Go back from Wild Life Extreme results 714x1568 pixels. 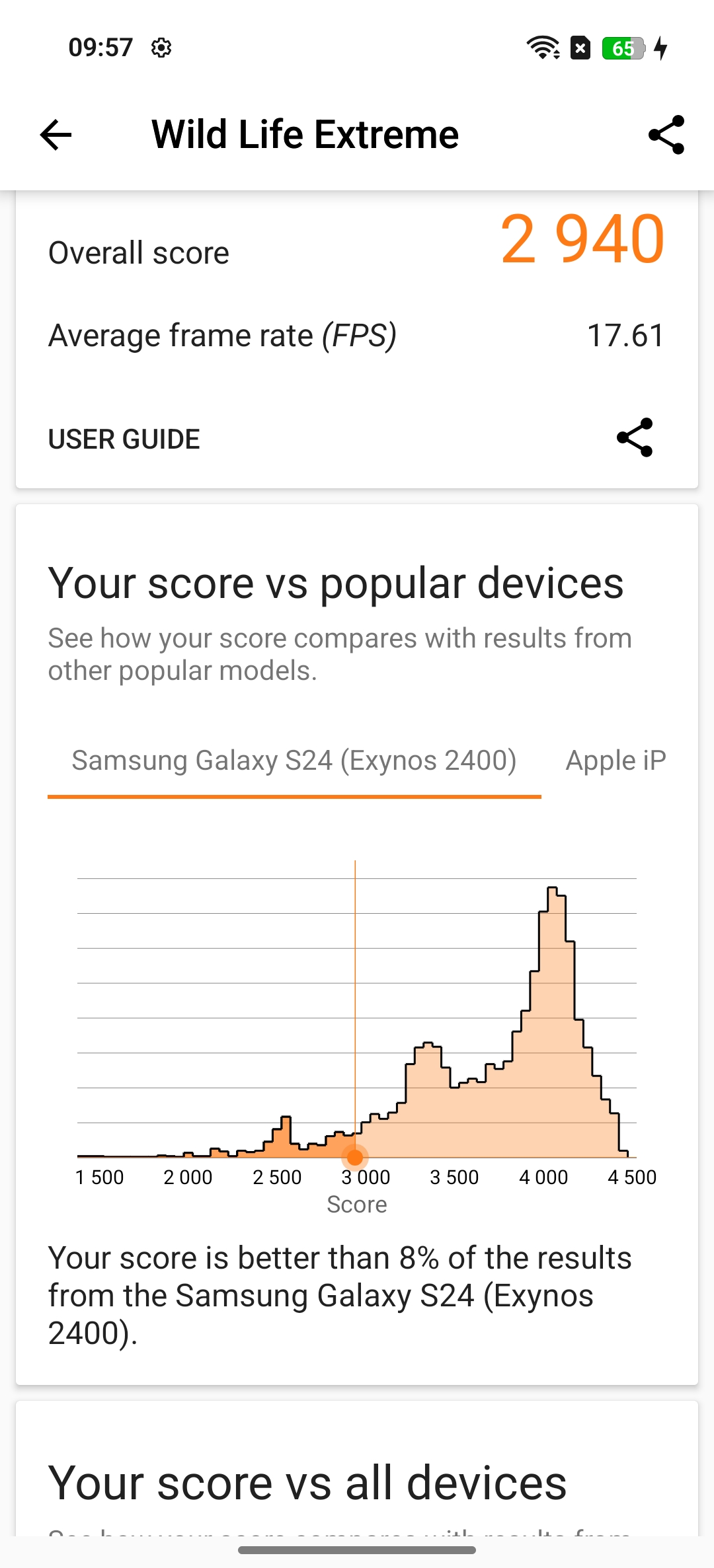[56, 135]
